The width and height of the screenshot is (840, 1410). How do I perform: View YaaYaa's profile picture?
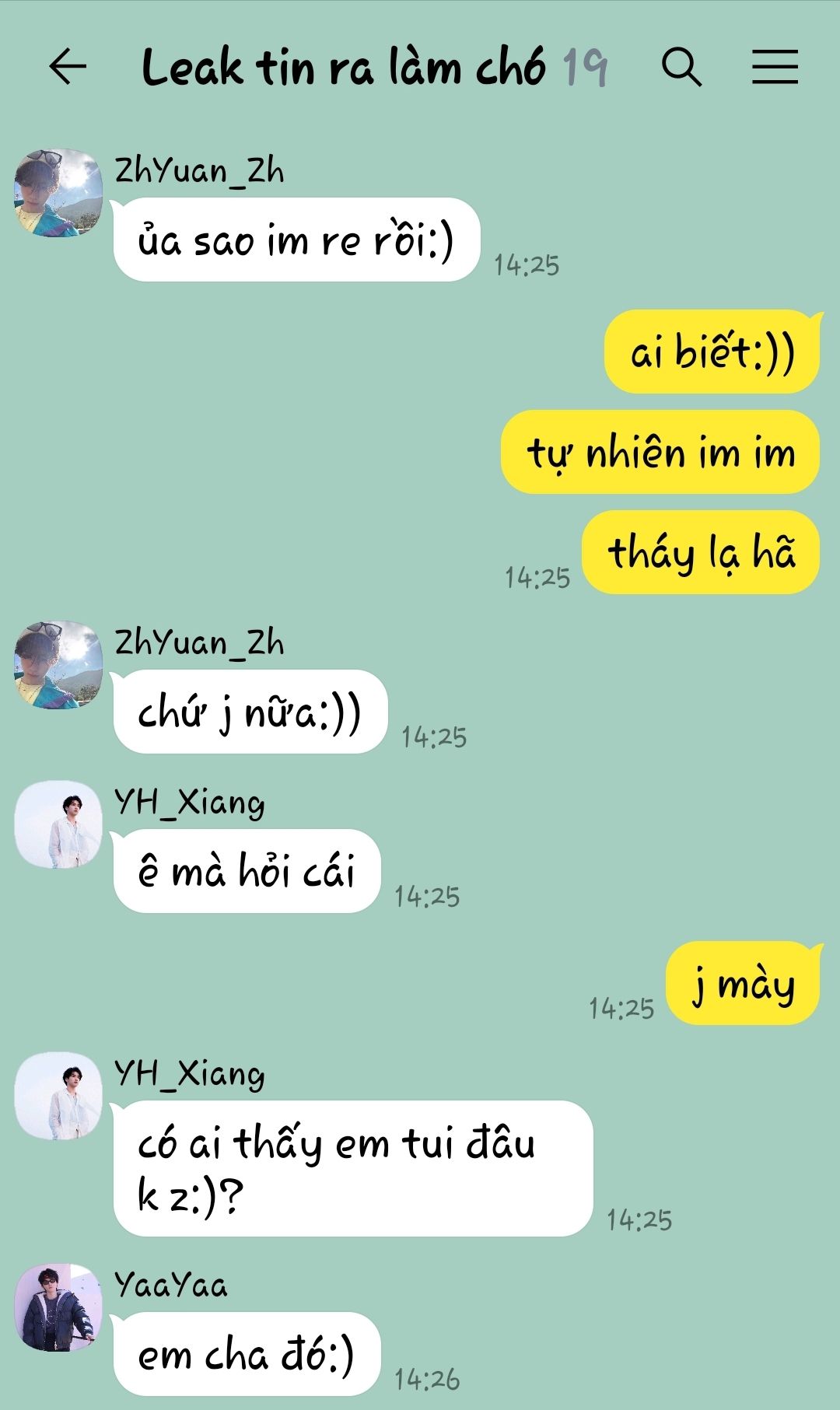pyautogui.click(x=58, y=1307)
